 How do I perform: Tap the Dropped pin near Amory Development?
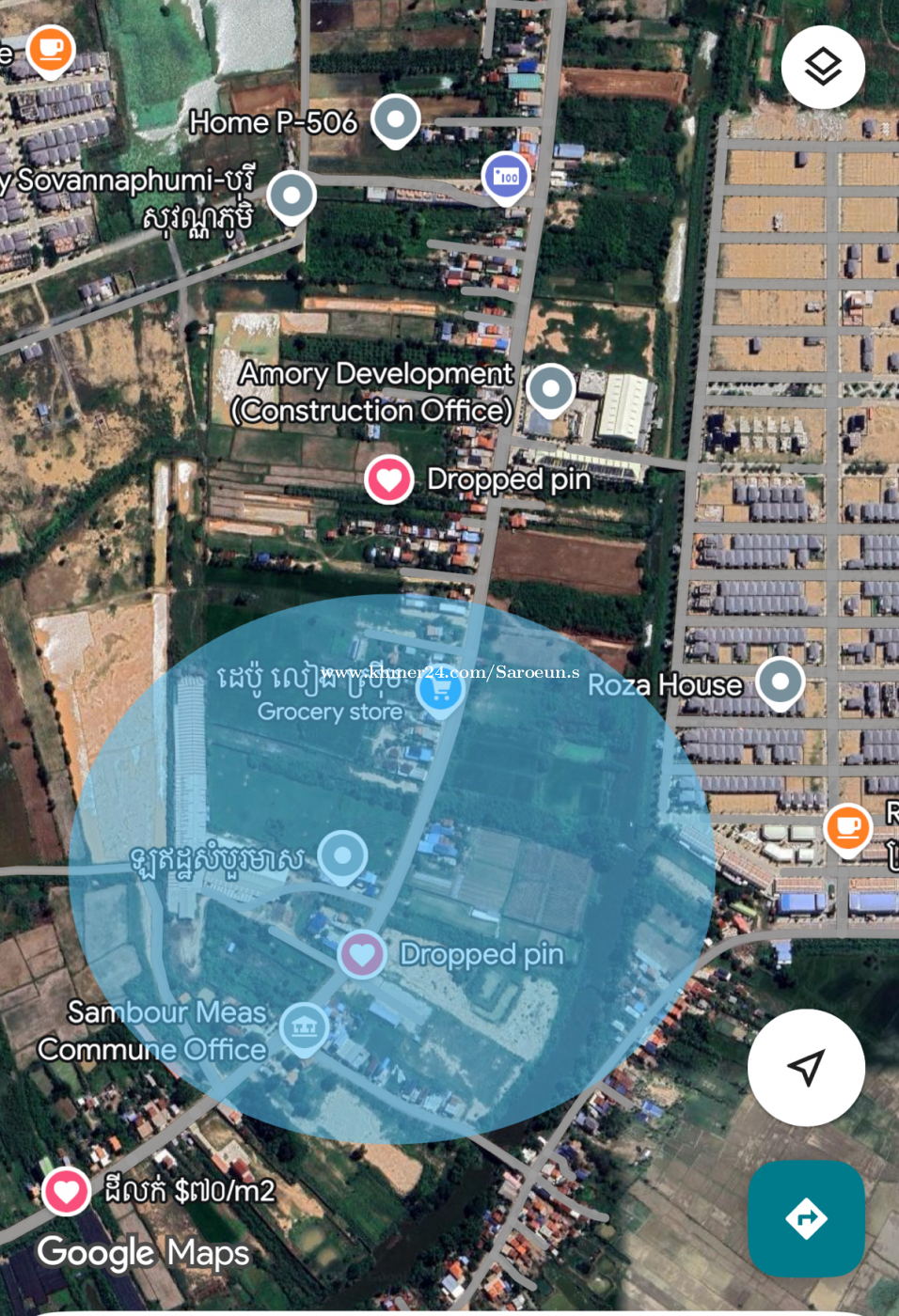click(x=389, y=479)
